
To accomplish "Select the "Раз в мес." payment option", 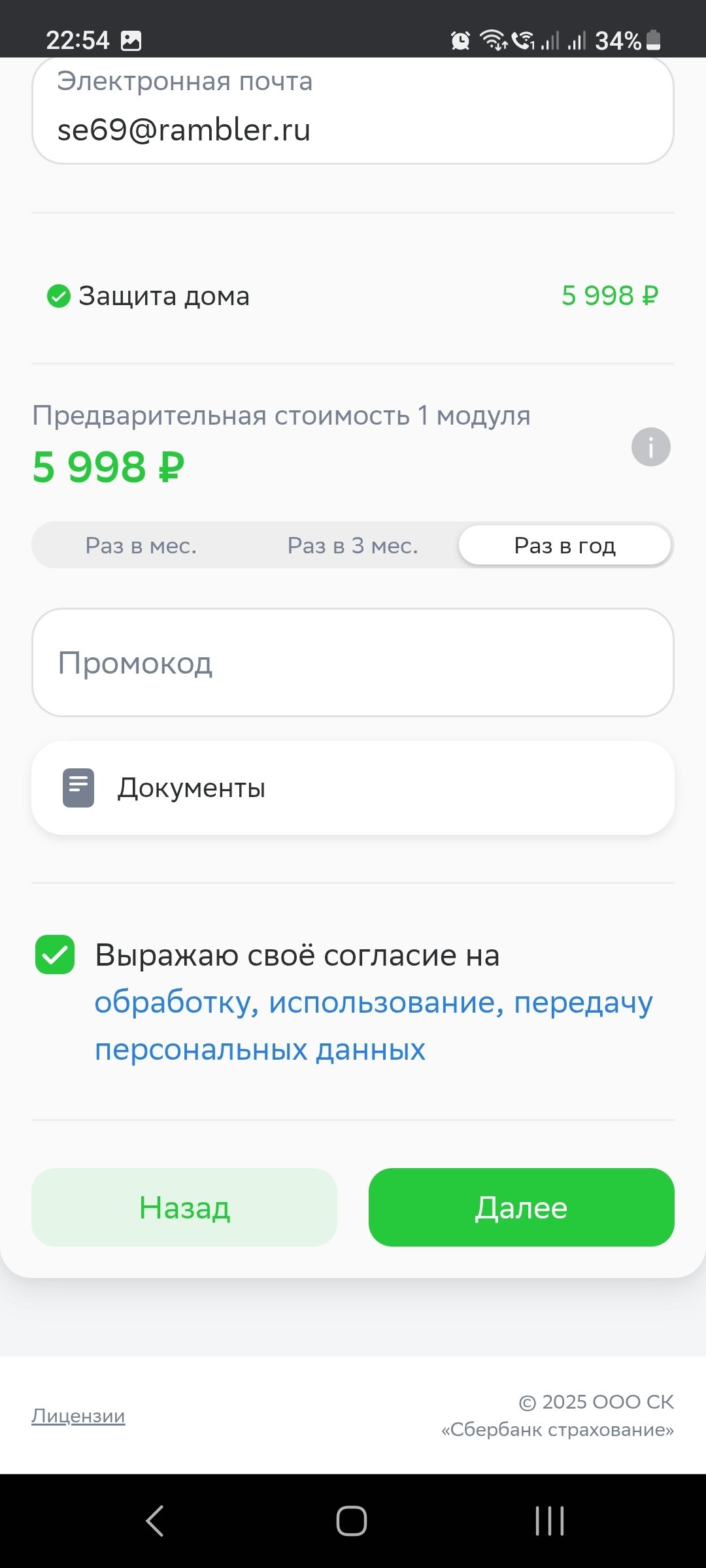I will [141, 546].
